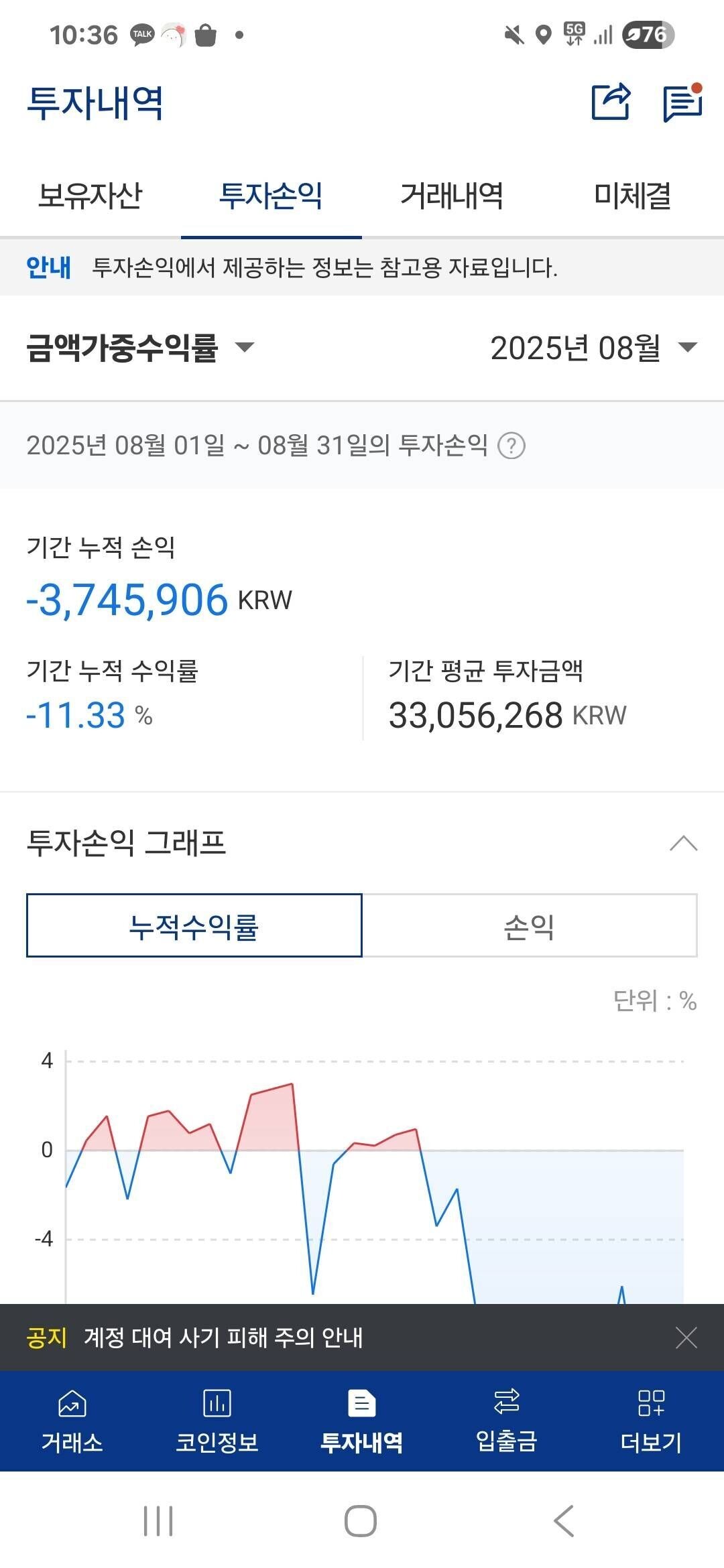Viewport: 724px width, 1568px height.
Task: Open 입출금 deposit and withdrawal screen
Action: (x=507, y=1421)
